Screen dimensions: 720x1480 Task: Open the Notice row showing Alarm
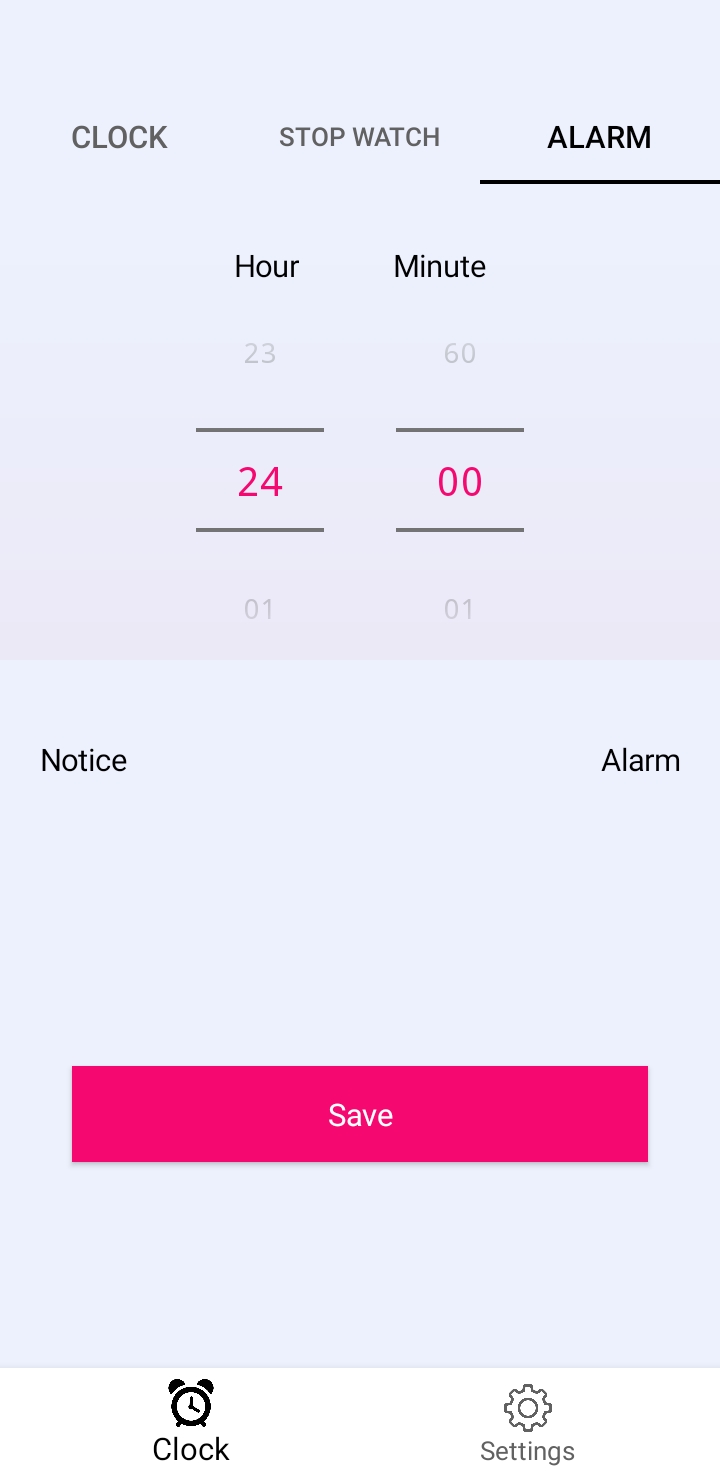tap(360, 761)
